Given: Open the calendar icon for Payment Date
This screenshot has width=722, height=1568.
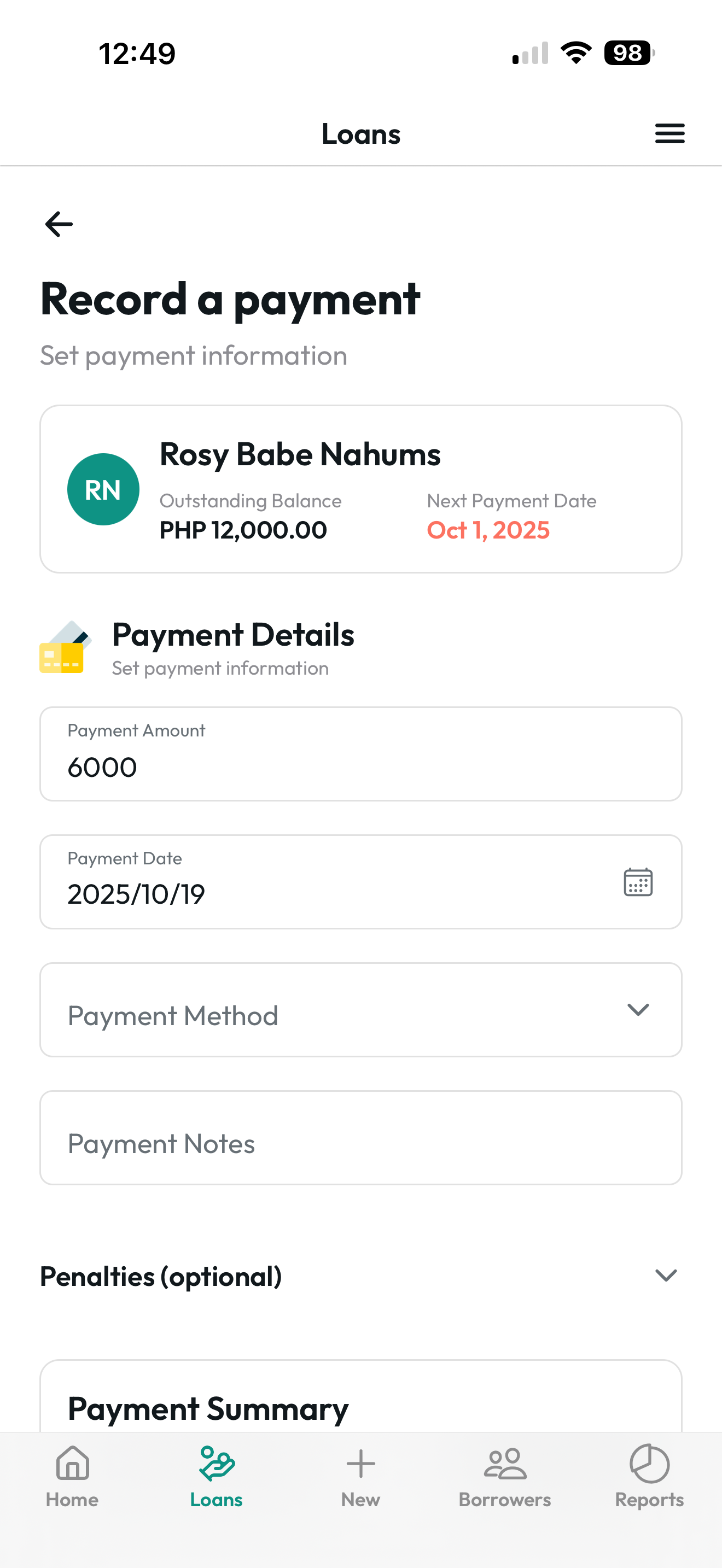Looking at the screenshot, I should pyautogui.click(x=638, y=881).
